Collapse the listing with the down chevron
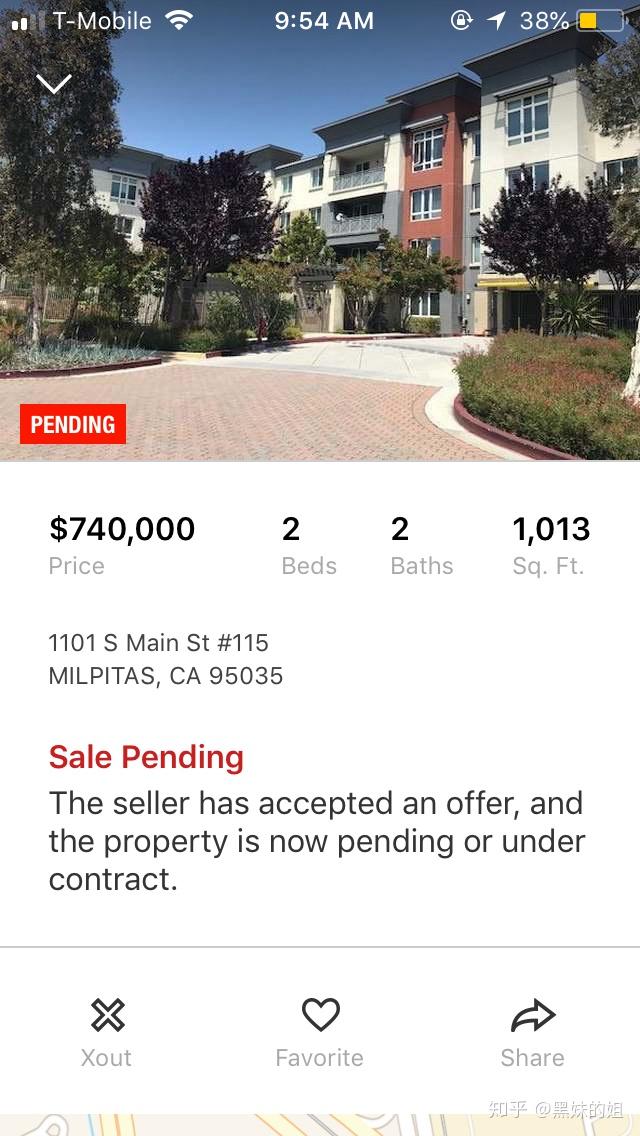Image resolution: width=640 pixels, height=1136 pixels. click(x=53, y=84)
